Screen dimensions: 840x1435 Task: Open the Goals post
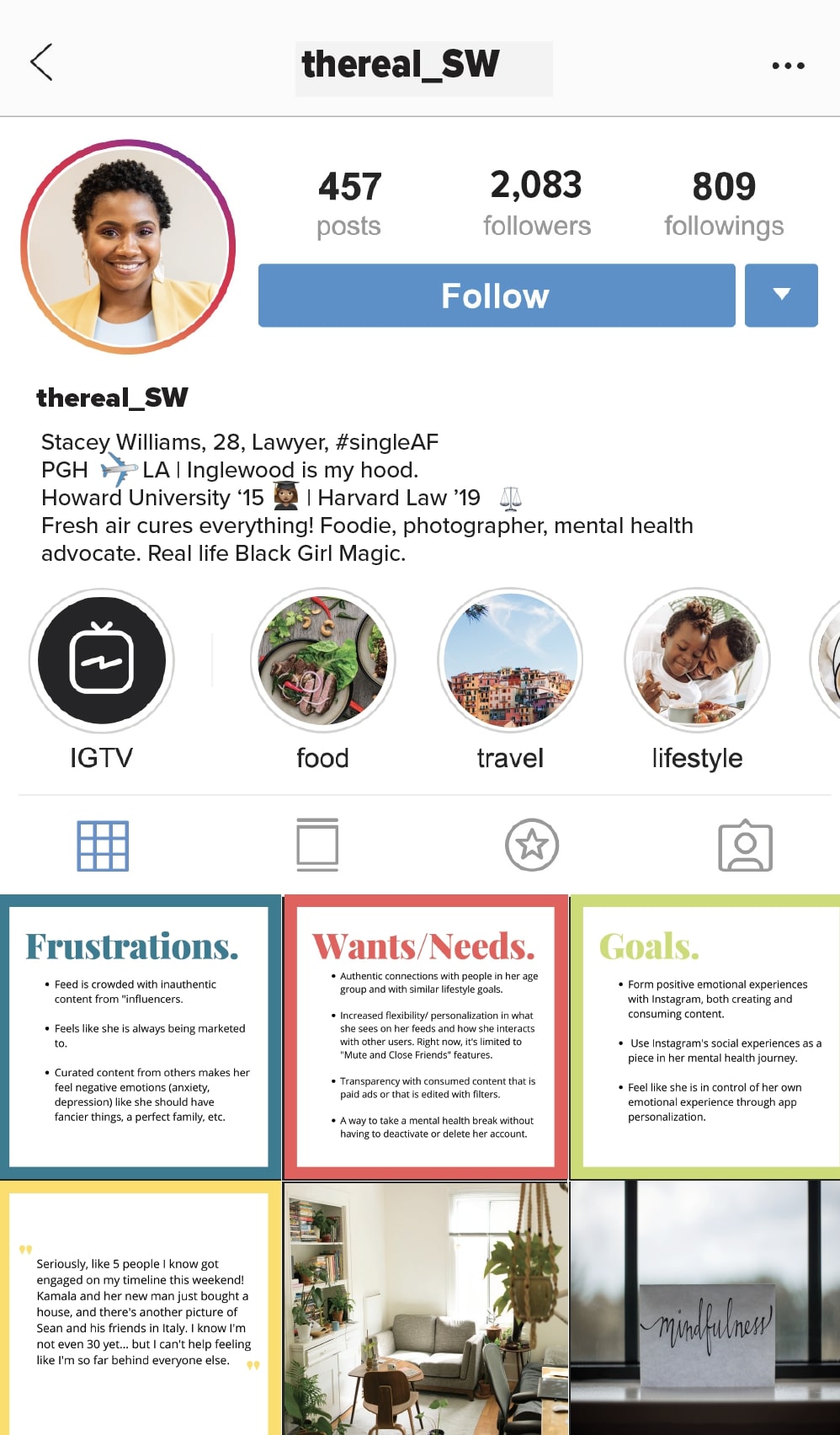705,1037
